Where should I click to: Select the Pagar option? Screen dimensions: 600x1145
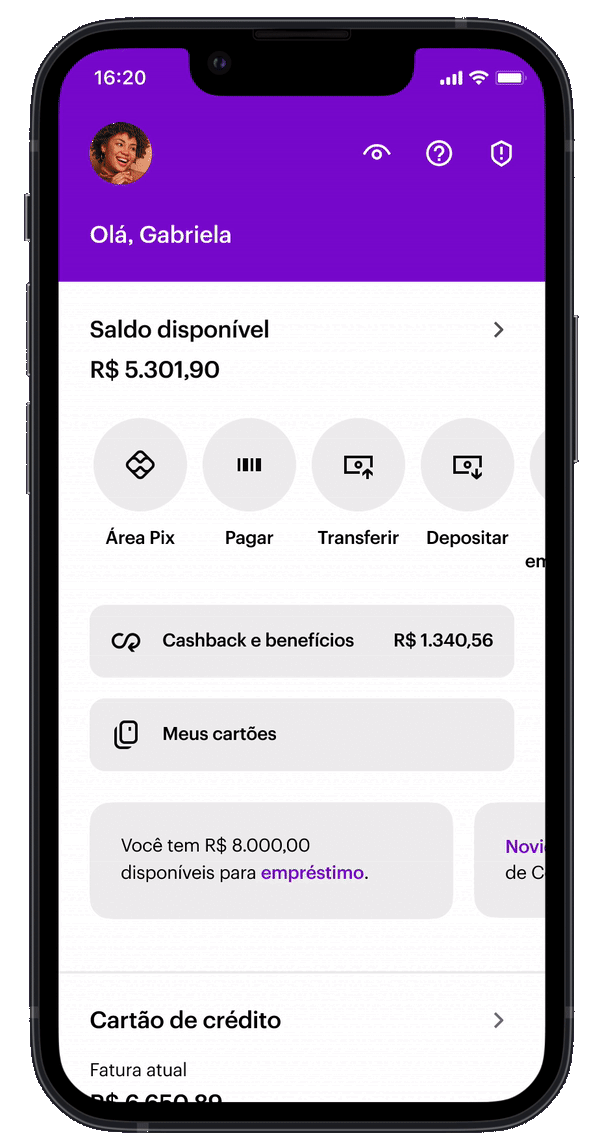point(249,465)
